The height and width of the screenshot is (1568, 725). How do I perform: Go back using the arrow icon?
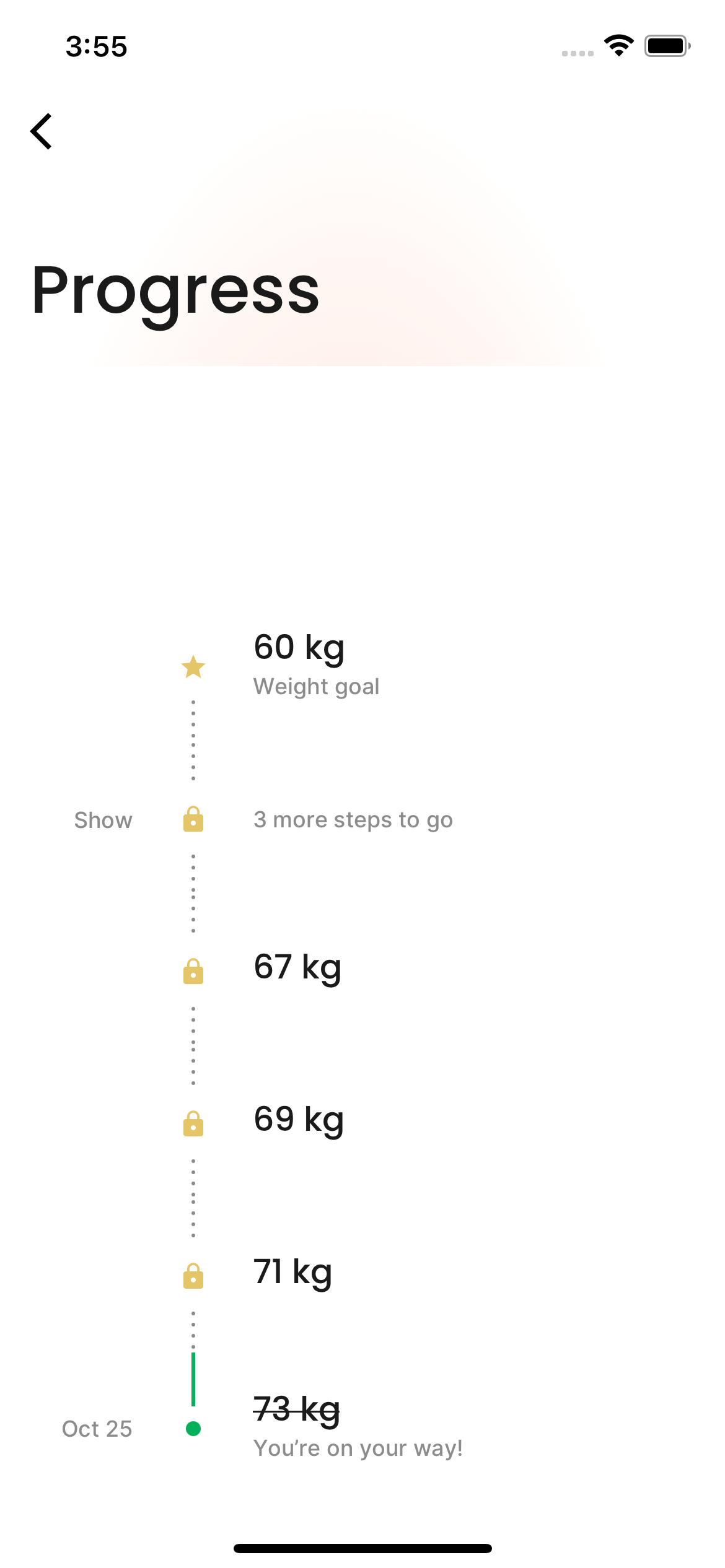tap(42, 131)
